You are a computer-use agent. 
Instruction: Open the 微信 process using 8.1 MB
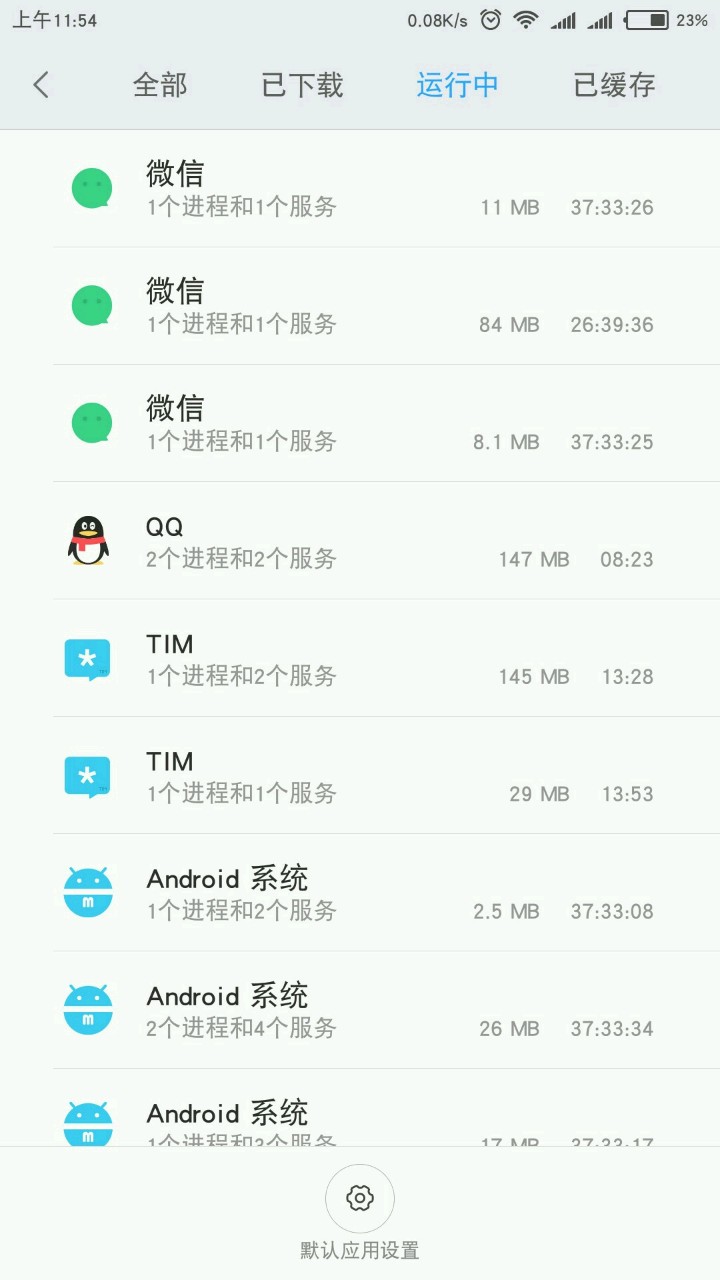pos(385,423)
